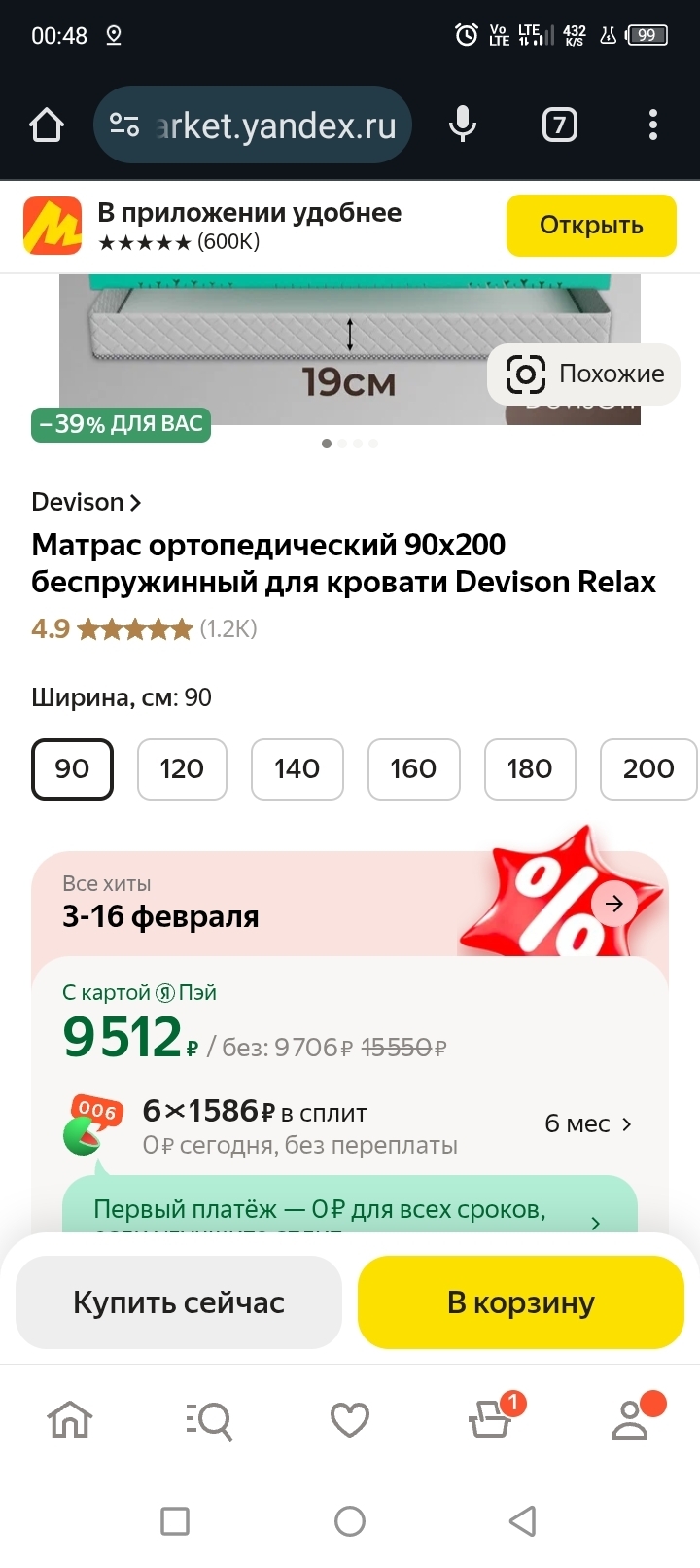Tap Купить сейчас button
Image resolution: width=700 pixels, height=1568 pixels.
pos(179,1302)
